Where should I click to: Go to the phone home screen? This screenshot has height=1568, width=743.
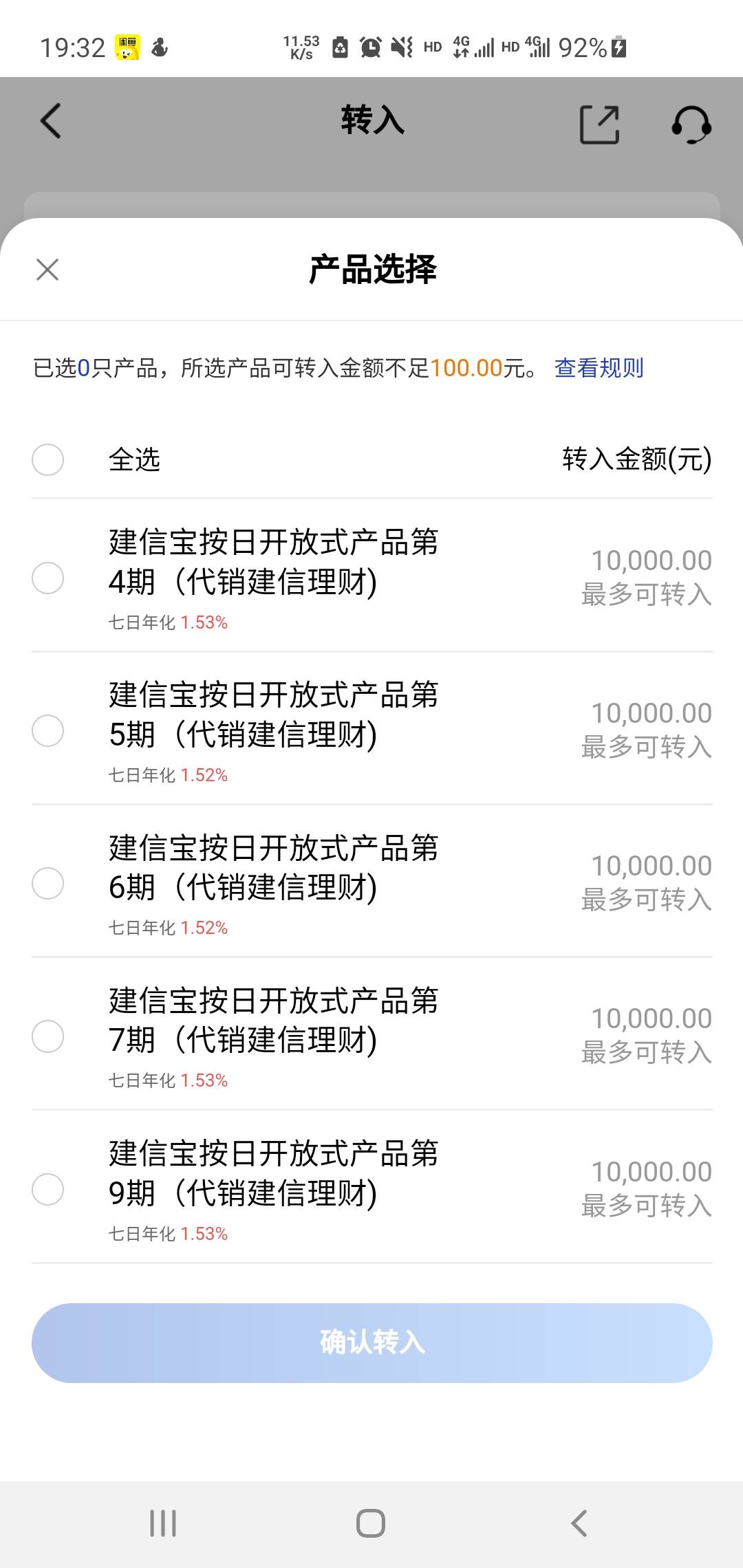371,1523
